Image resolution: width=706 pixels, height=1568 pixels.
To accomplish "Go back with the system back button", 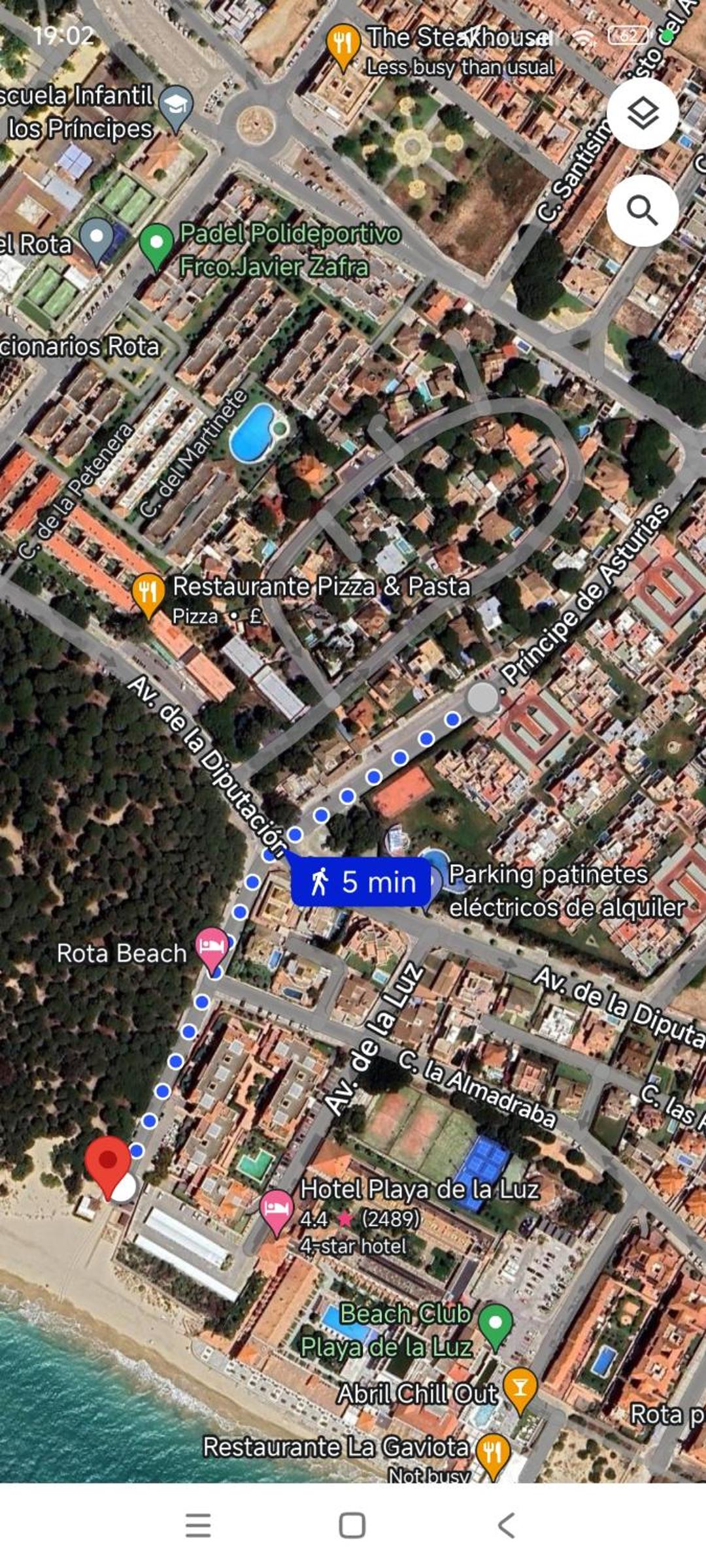I will click(x=507, y=1526).
